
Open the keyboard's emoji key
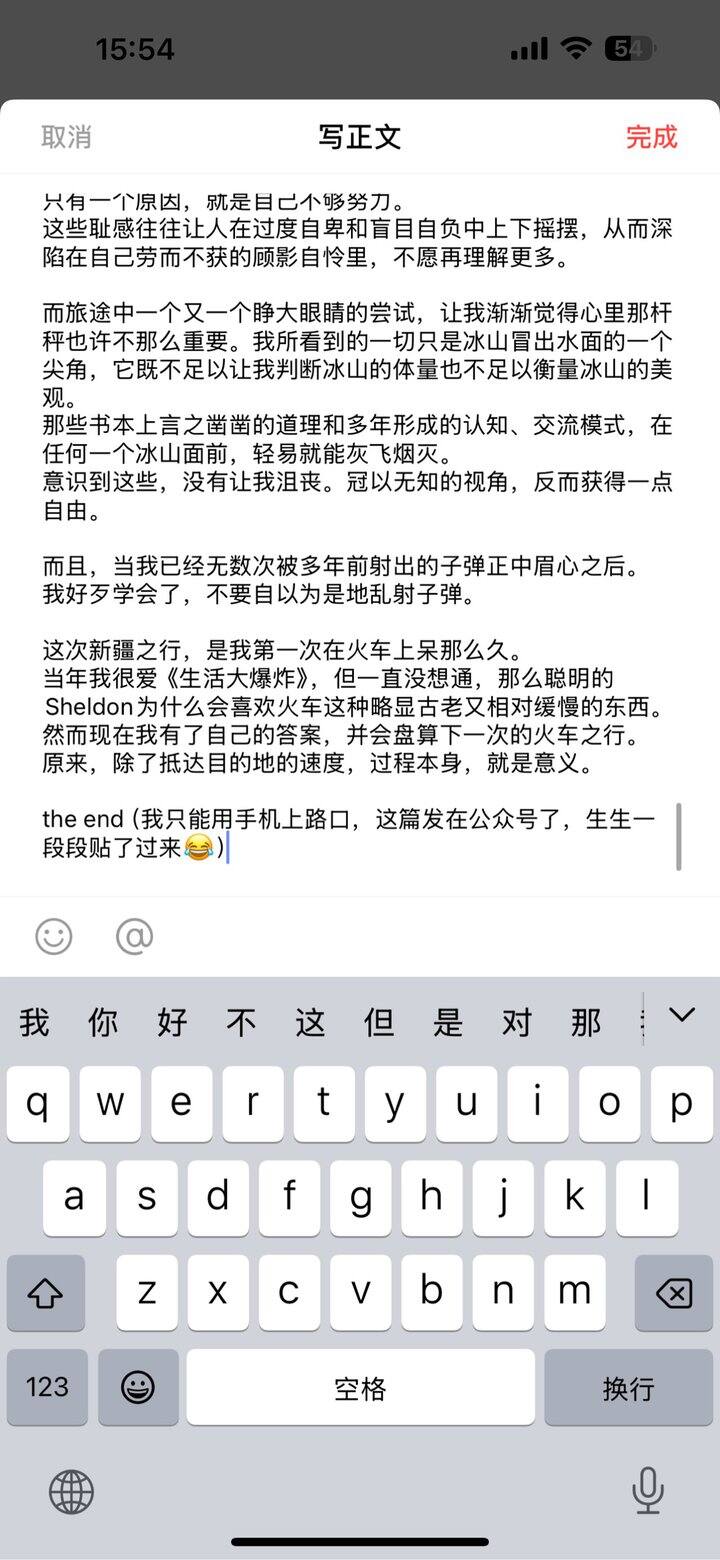[x=138, y=1388]
